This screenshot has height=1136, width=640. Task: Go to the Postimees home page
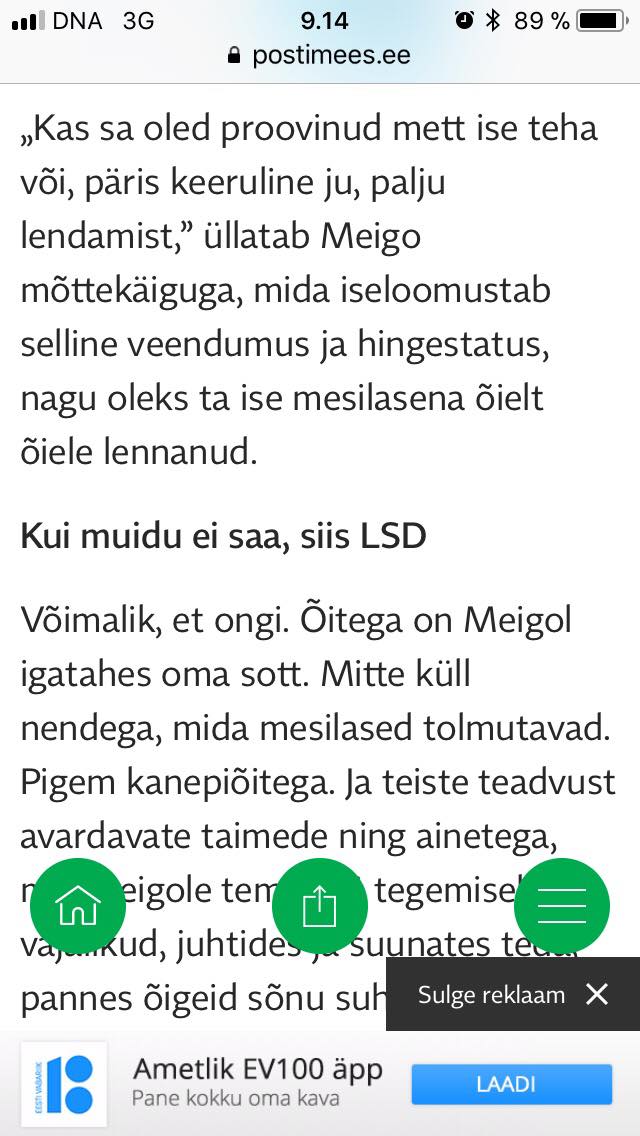click(x=78, y=906)
